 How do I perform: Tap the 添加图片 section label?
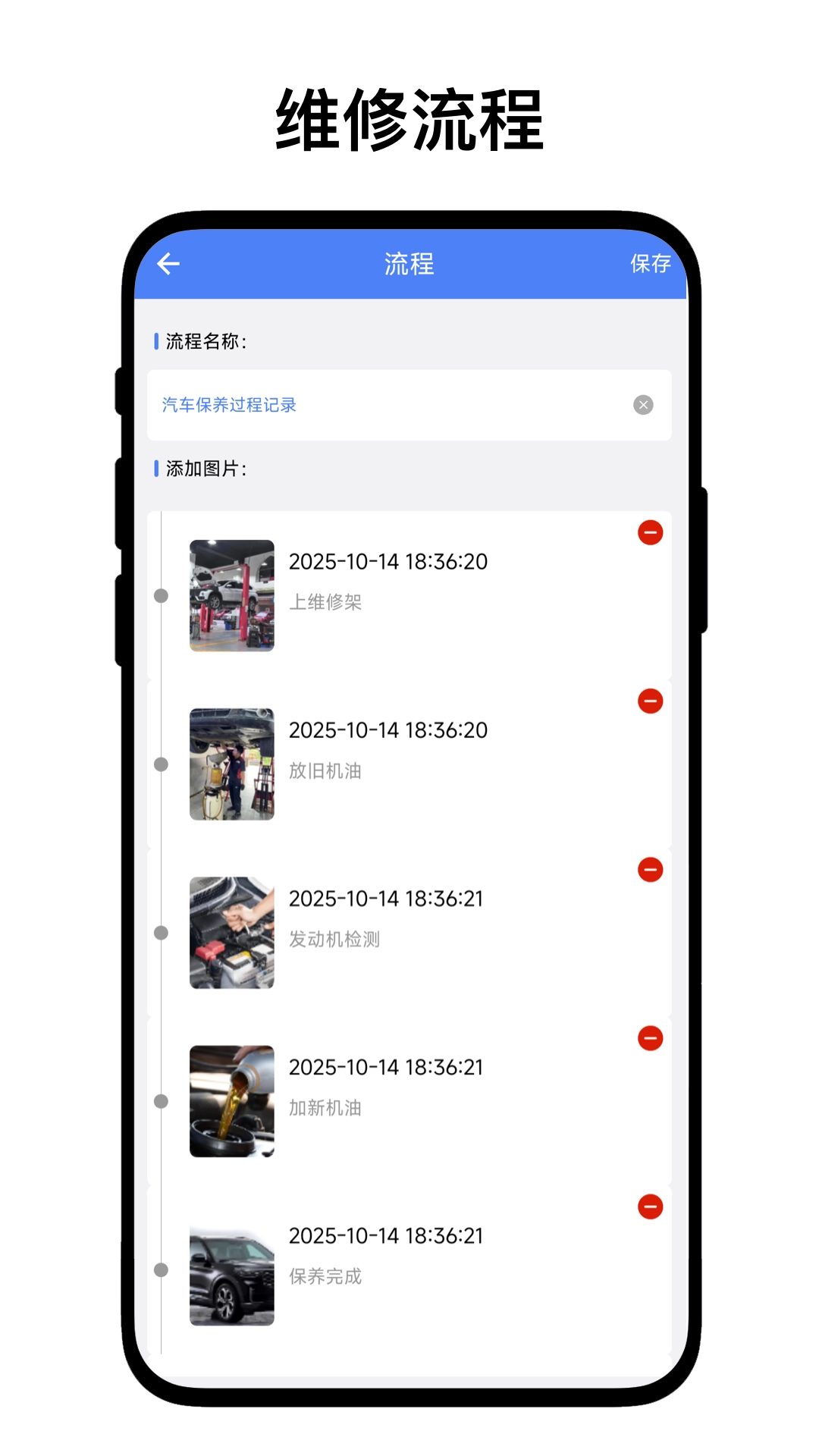pos(201,469)
